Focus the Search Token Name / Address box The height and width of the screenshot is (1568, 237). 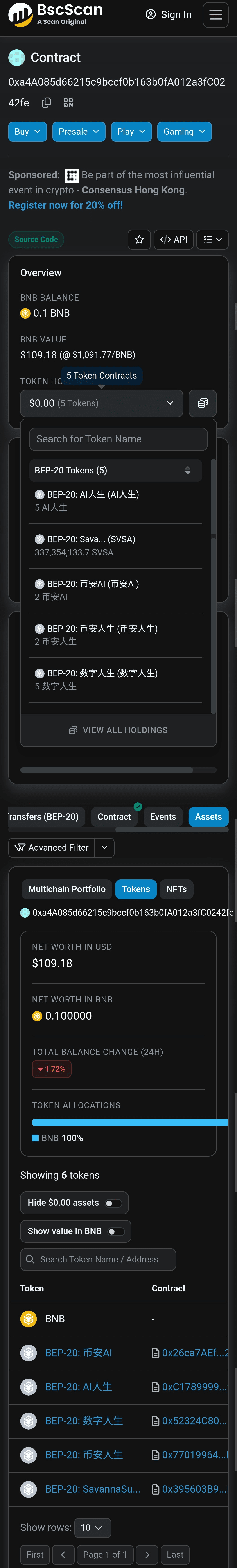[98, 1259]
